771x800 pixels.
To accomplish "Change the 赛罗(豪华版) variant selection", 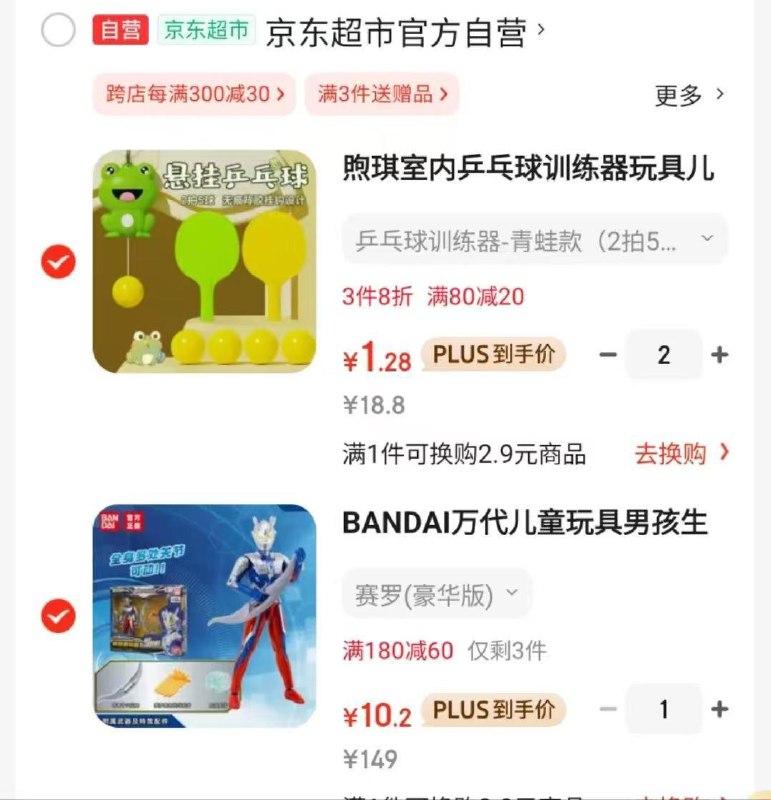I will tap(436, 594).
